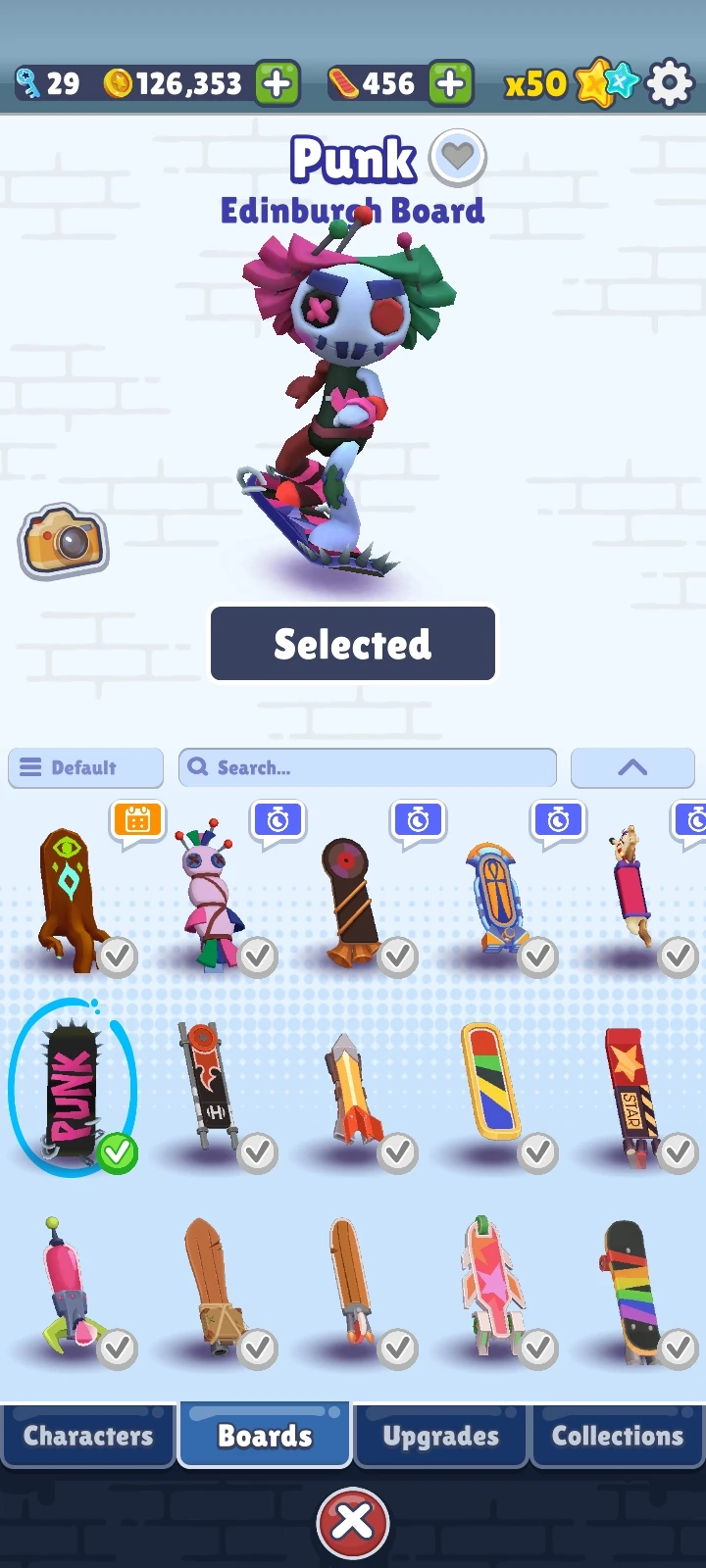Add more hoverboards with the plus button
The image size is (706, 1568).
point(450,83)
